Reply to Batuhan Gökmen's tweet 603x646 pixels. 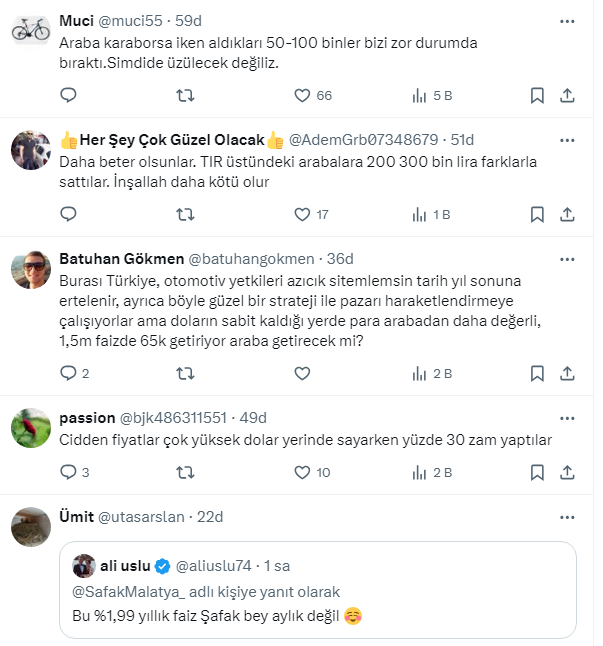tap(68, 373)
